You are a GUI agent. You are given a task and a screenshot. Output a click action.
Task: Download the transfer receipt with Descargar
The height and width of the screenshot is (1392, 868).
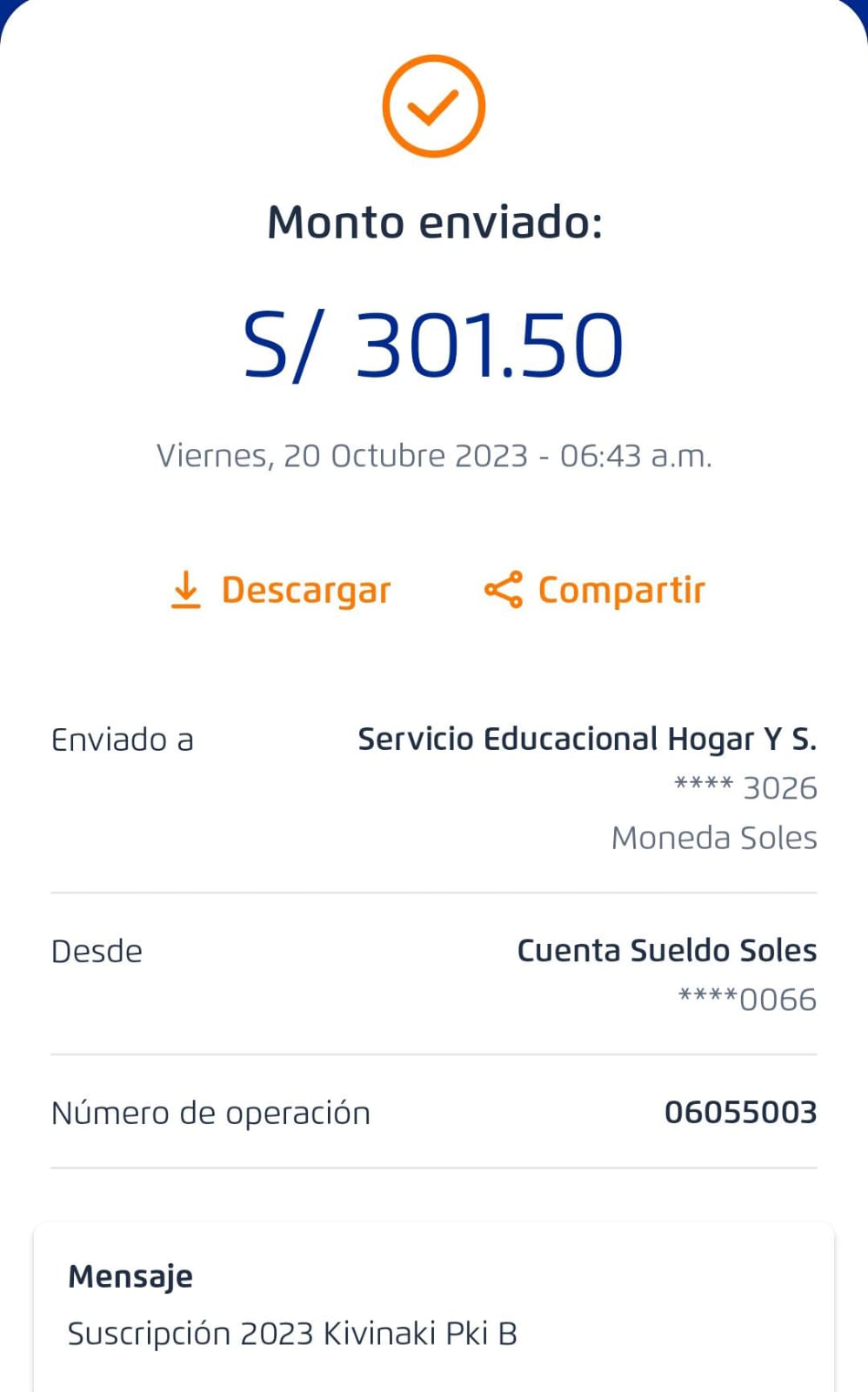click(281, 590)
